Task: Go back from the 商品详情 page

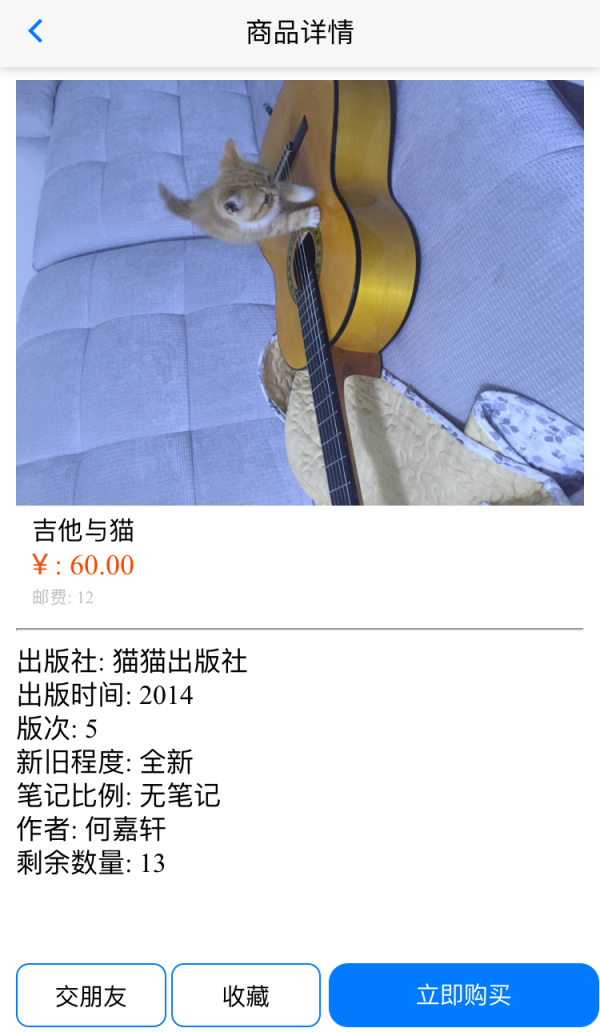Action: pyautogui.click(x=36, y=32)
